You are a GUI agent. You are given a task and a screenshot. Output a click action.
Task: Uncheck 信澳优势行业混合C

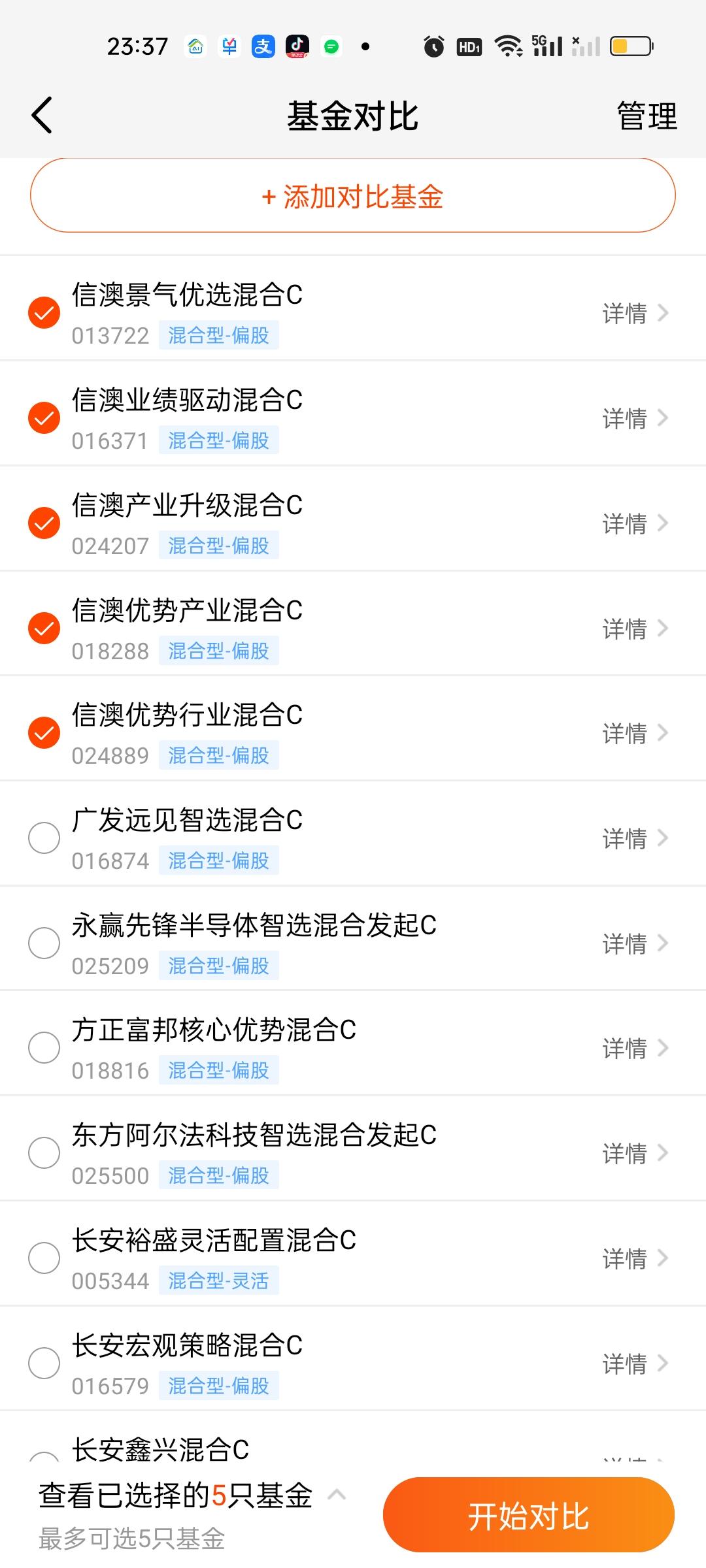[x=44, y=733]
